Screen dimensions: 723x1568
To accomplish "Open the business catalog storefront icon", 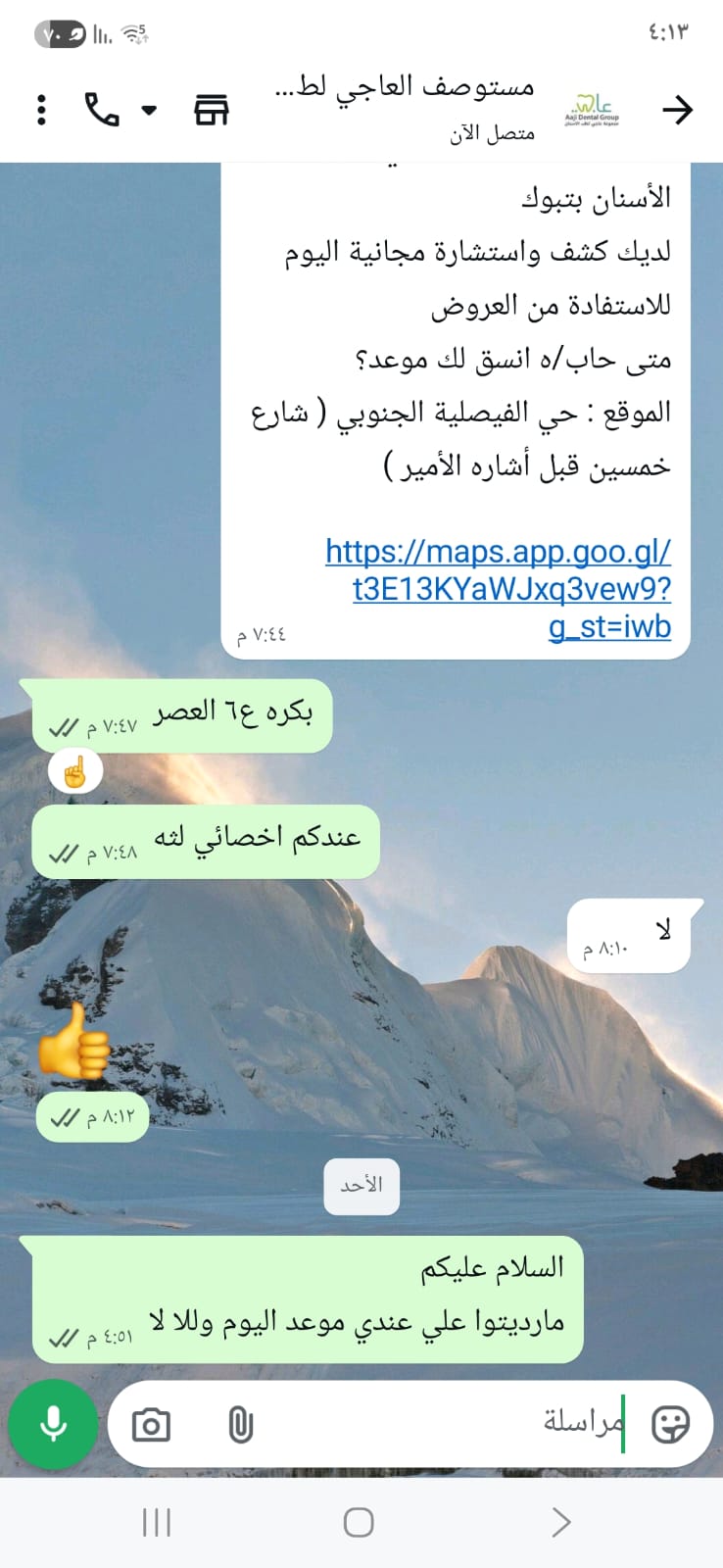I will point(211,110).
